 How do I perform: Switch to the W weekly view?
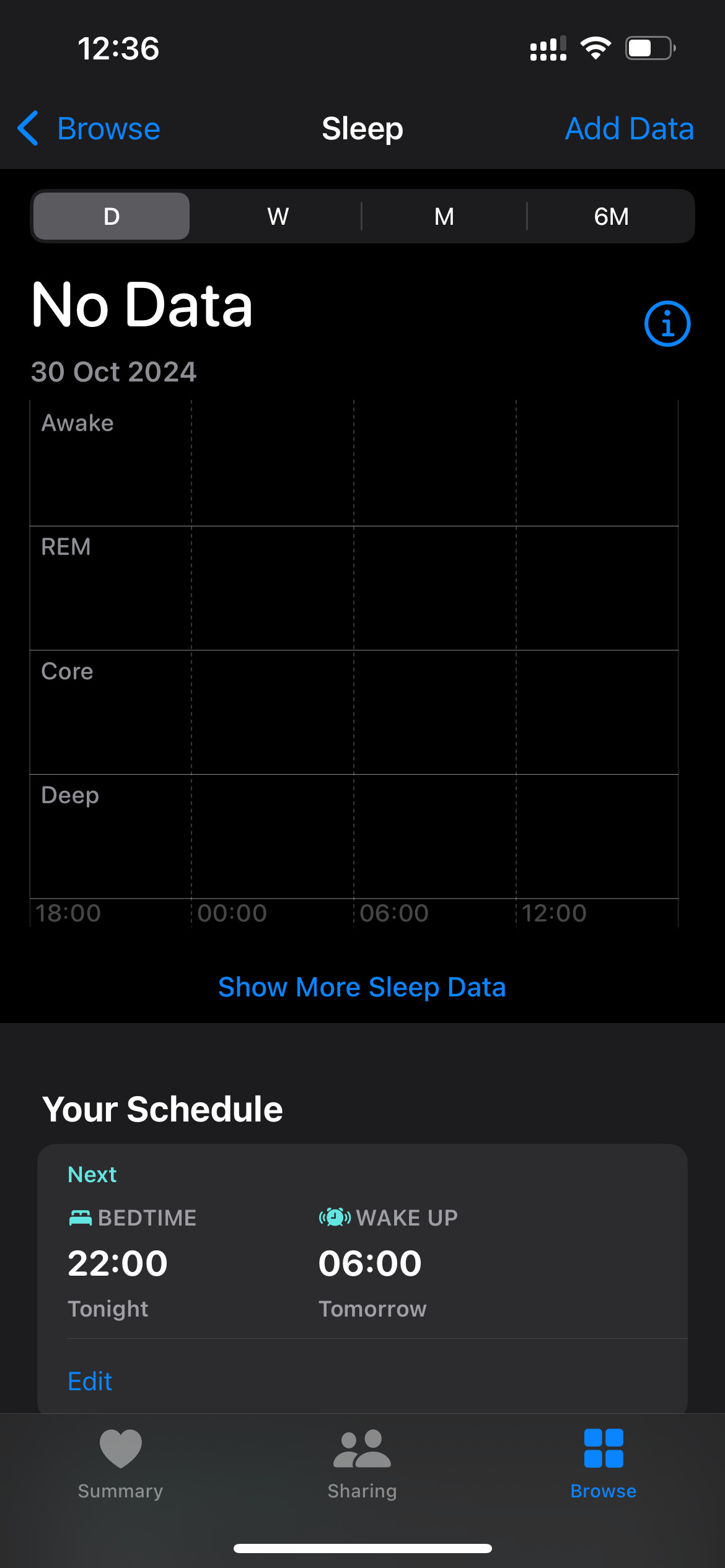click(x=278, y=216)
